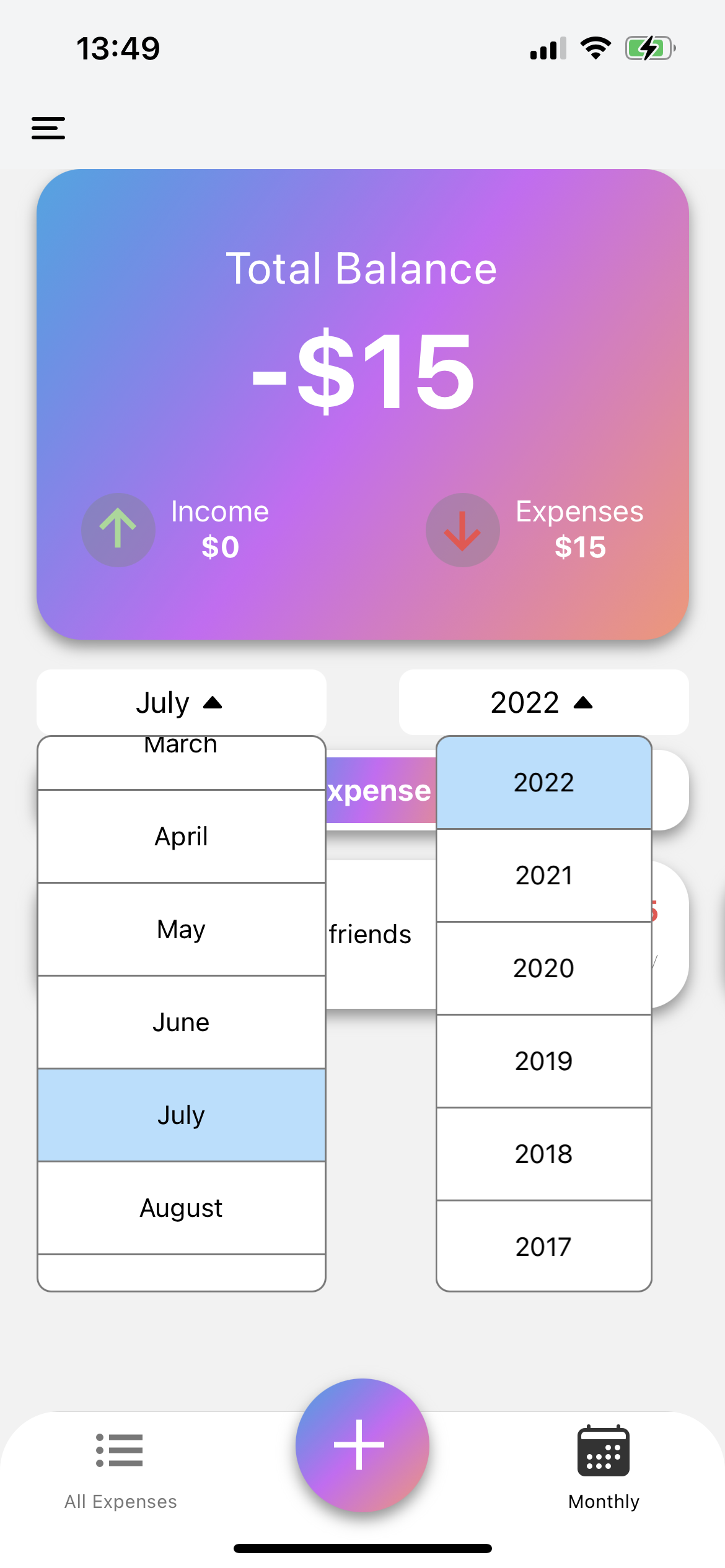Click the green Income arrow icon
Image resolution: width=725 pixels, height=1568 pixels.
click(118, 530)
